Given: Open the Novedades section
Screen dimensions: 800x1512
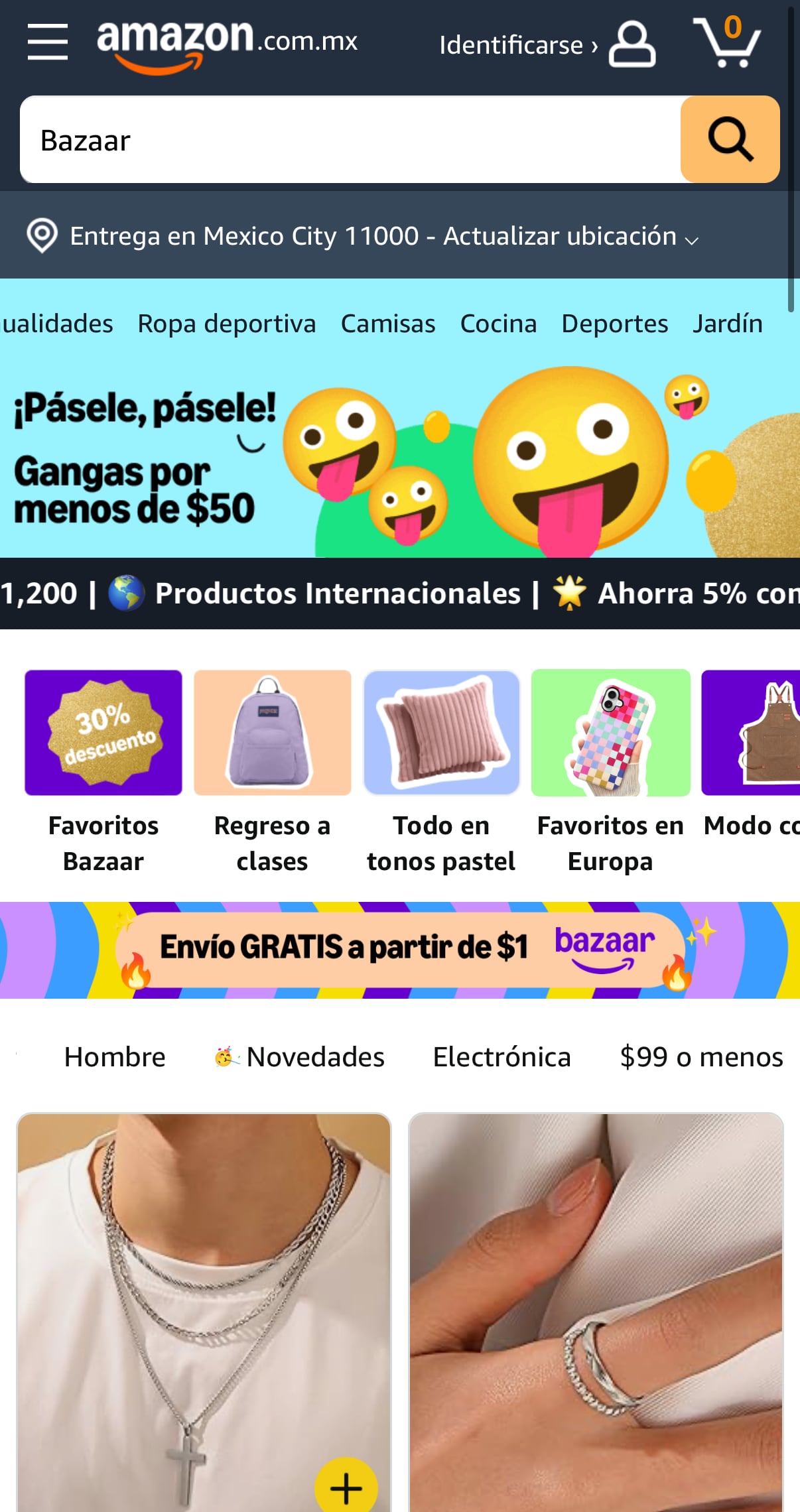Looking at the screenshot, I should (x=299, y=1056).
